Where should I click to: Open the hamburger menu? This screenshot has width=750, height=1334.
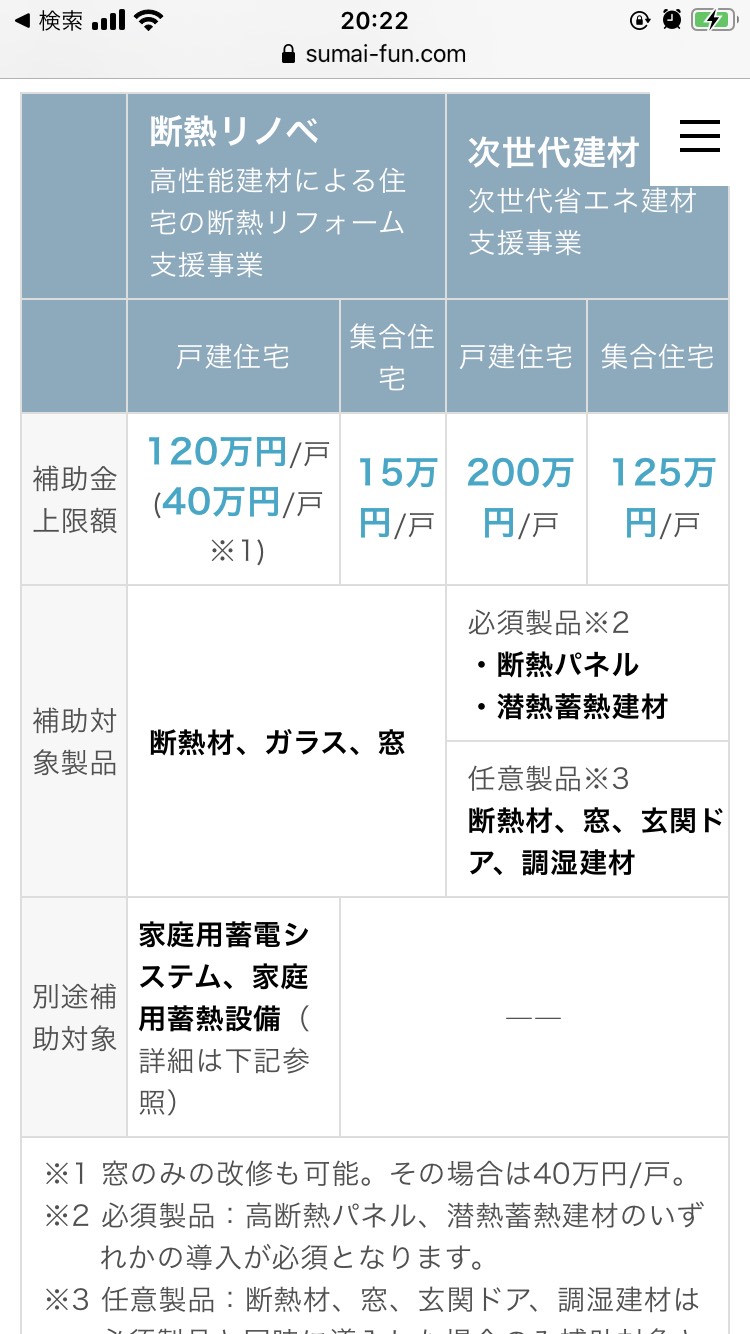pyautogui.click(x=699, y=135)
